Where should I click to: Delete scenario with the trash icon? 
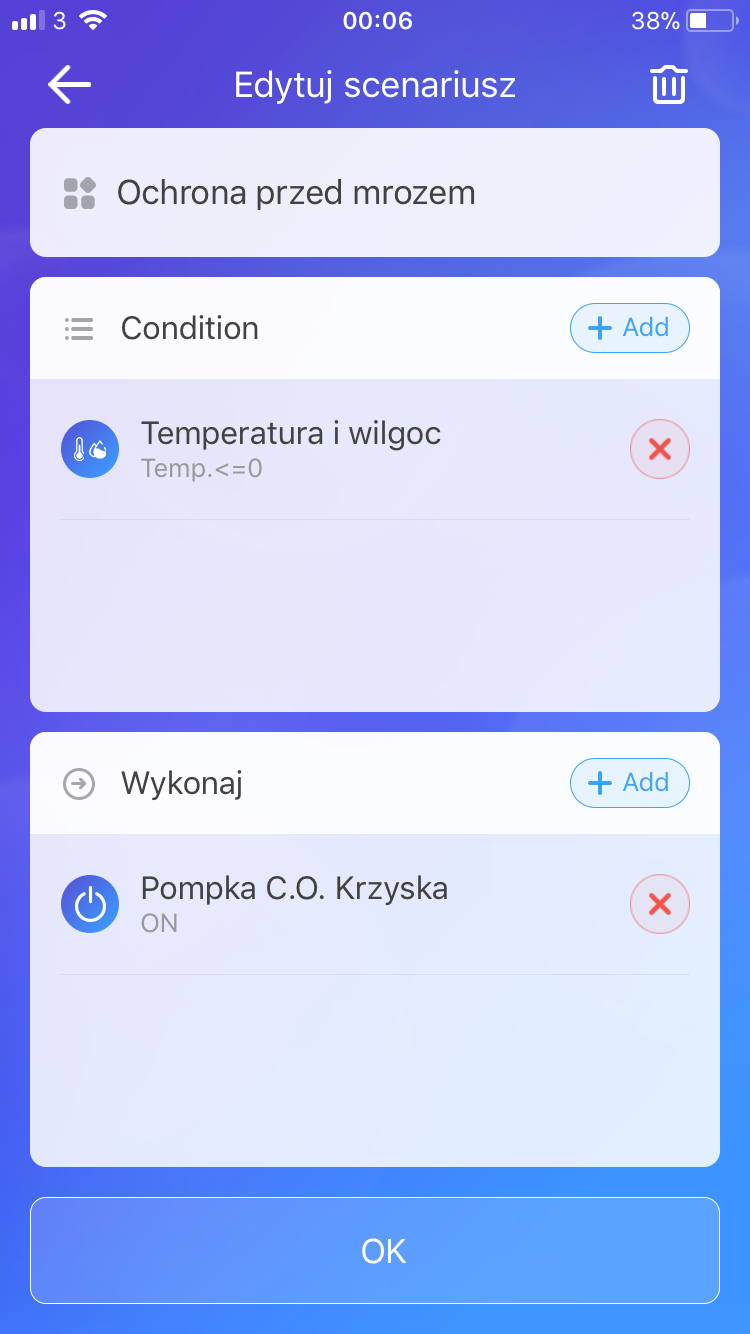pos(669,85)
